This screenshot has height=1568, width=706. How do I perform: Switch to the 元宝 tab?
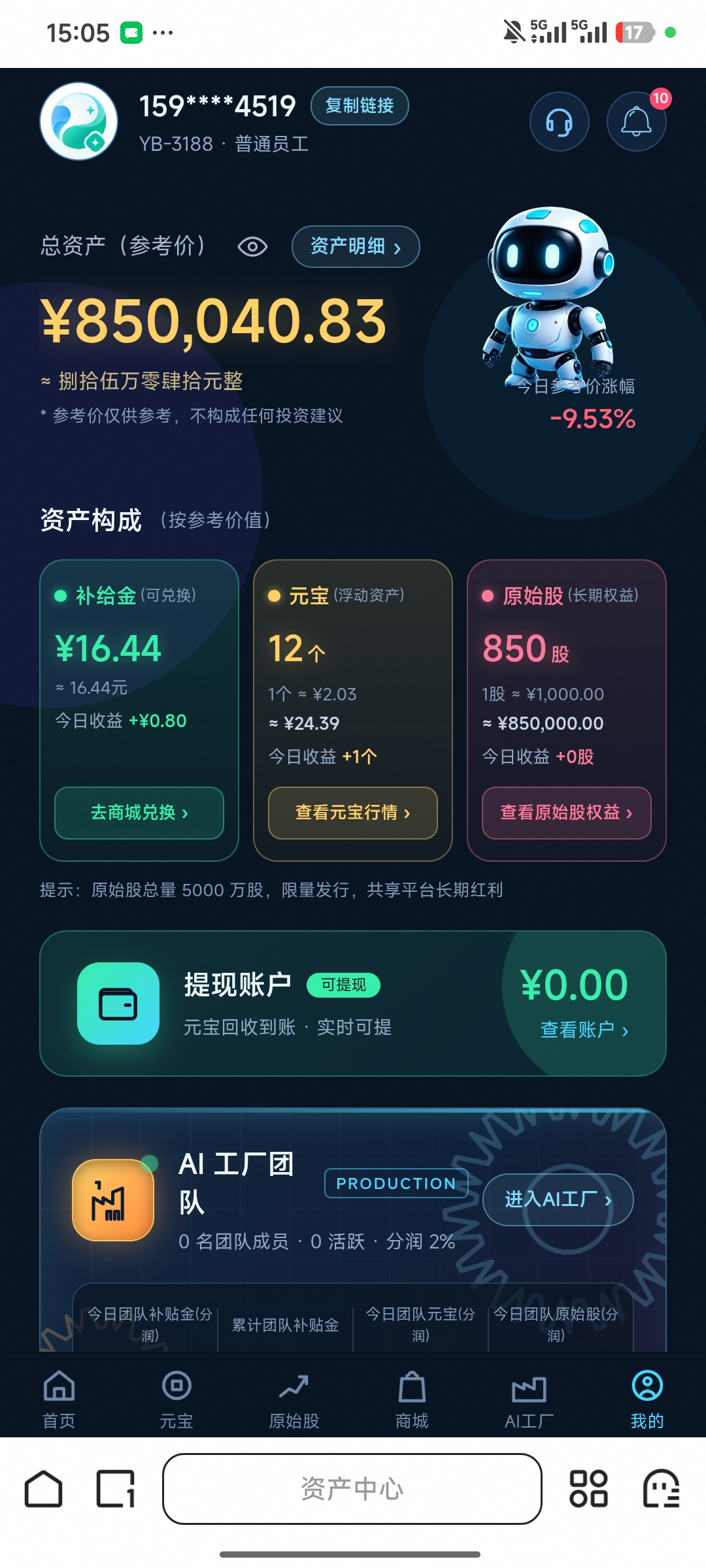click(x=176, y=1399)
